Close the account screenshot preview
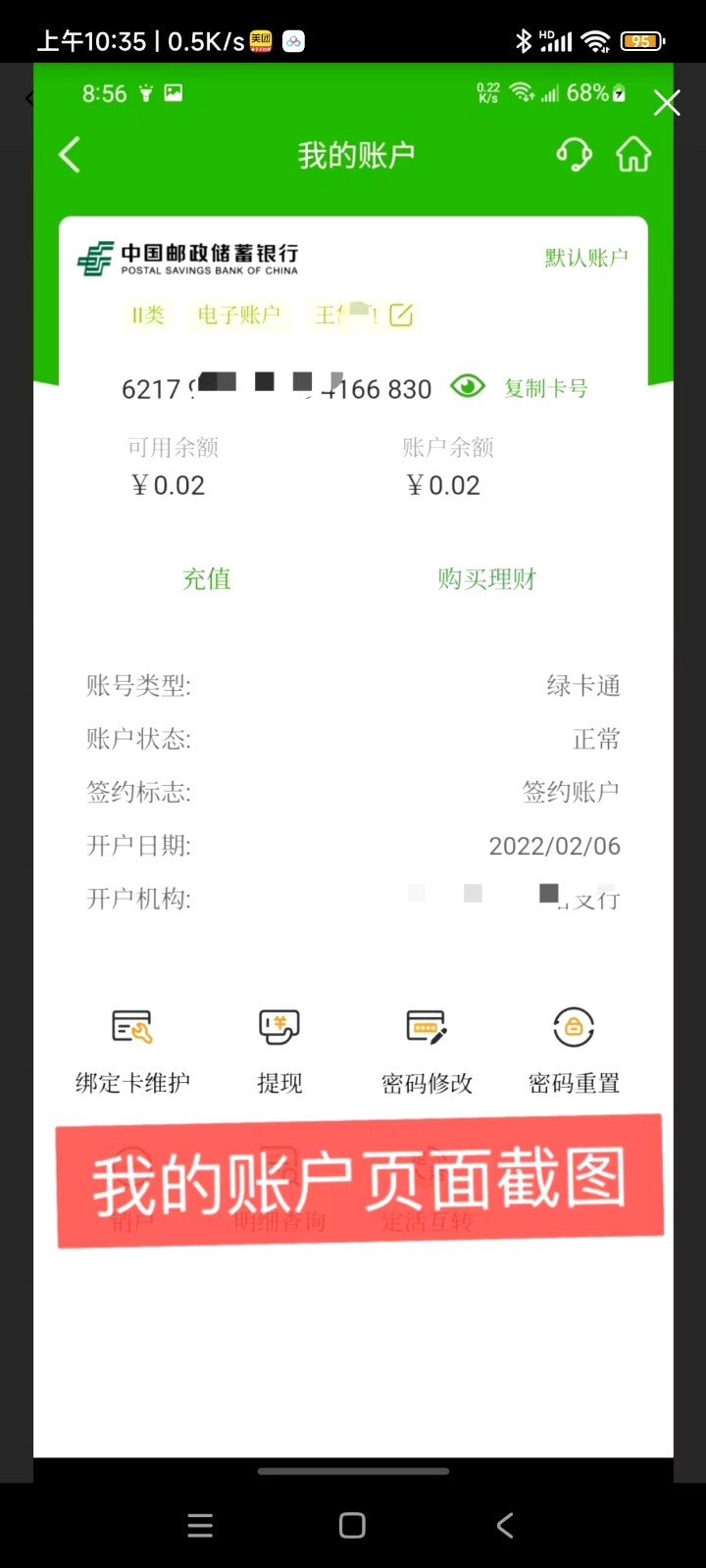This screenshot has width=706, height=1568. (667, 103)
